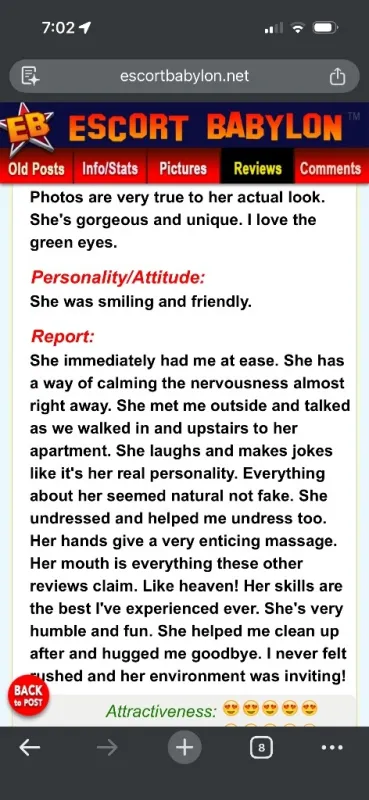Go back with the browser back arrow

pyautogui.click(x=30, y=748)
